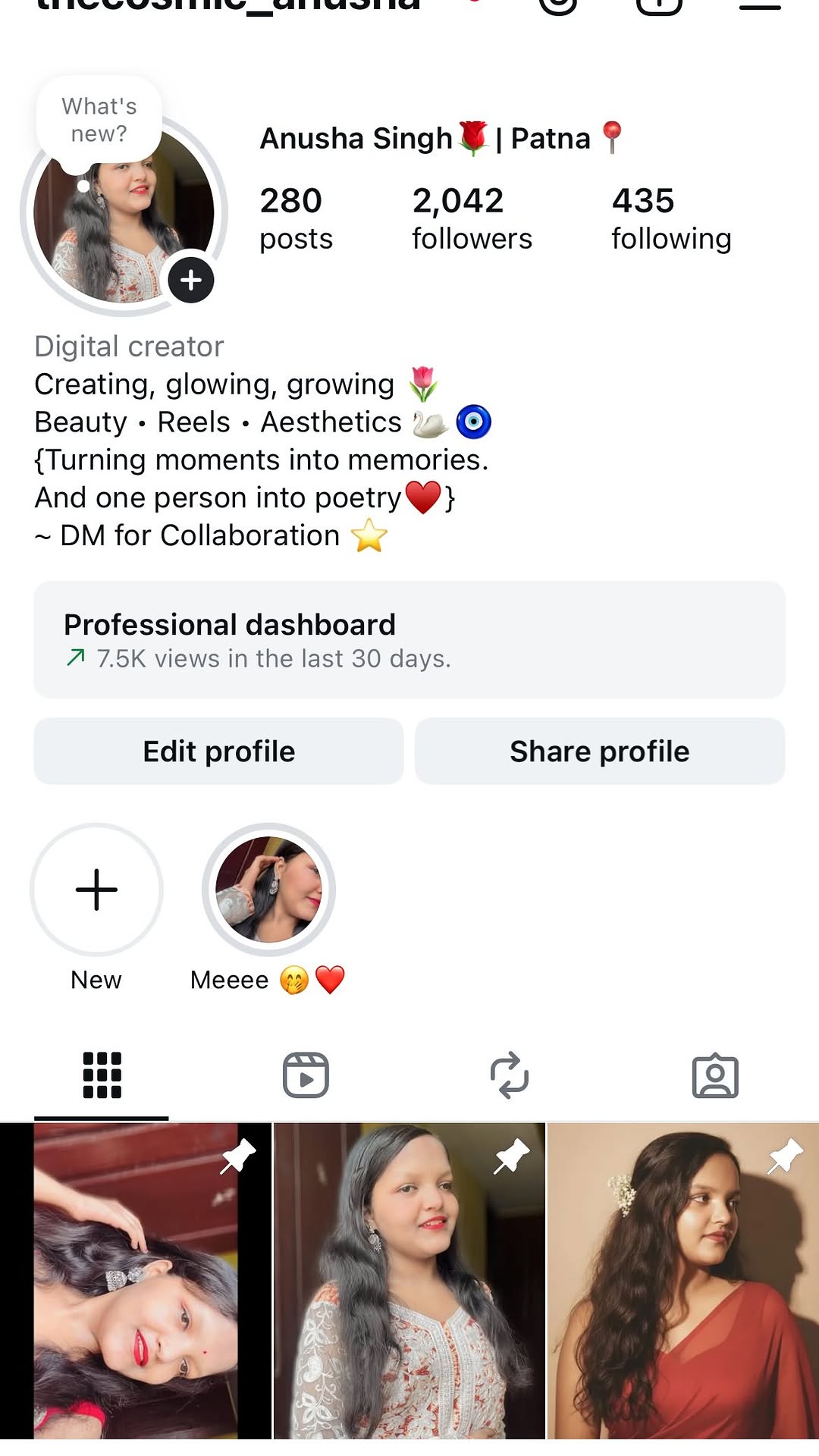Share profile with others
Screen dimensions: 819x1456
[x=600, y=752]
